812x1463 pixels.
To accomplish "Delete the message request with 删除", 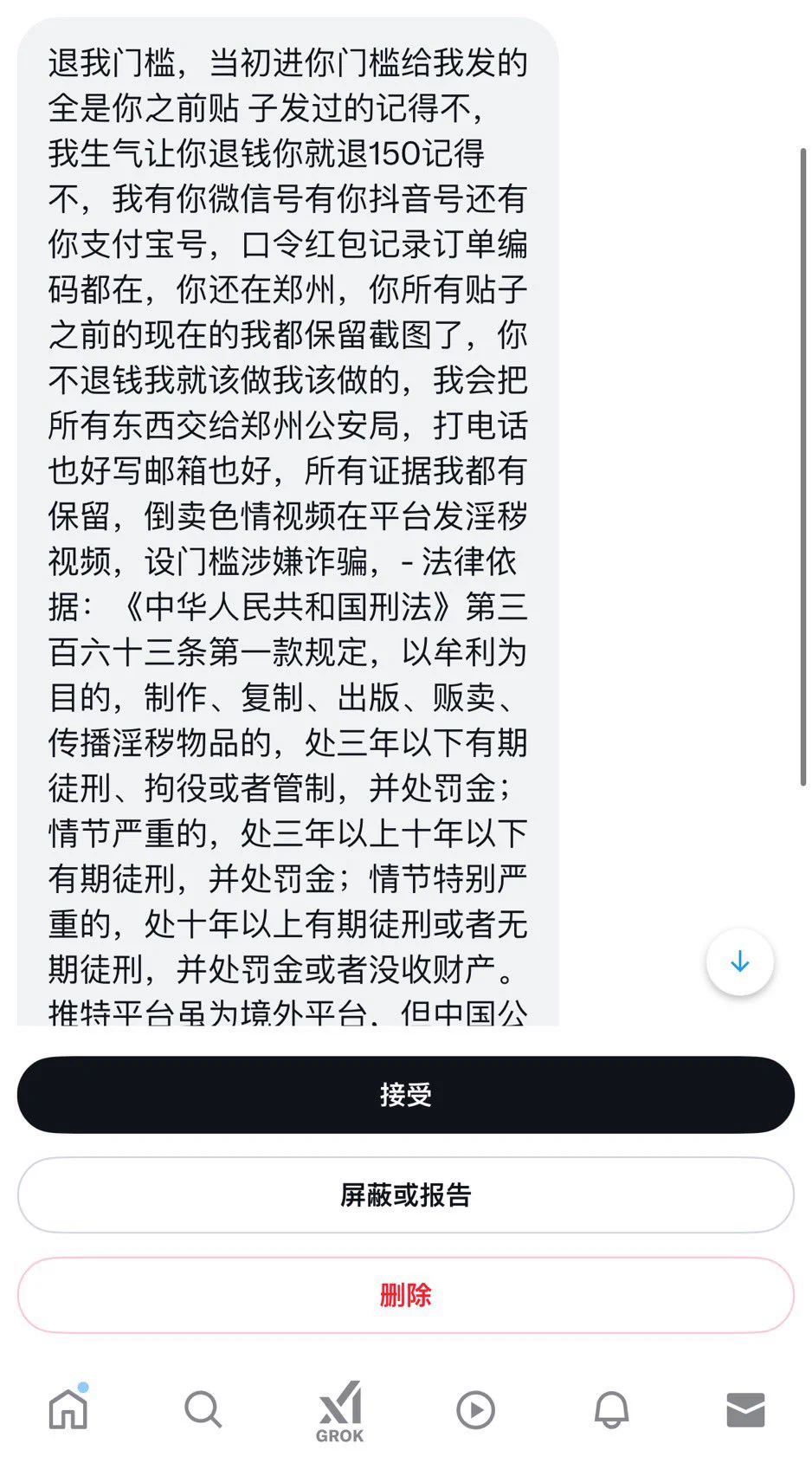I will (x=405, y=1296).
